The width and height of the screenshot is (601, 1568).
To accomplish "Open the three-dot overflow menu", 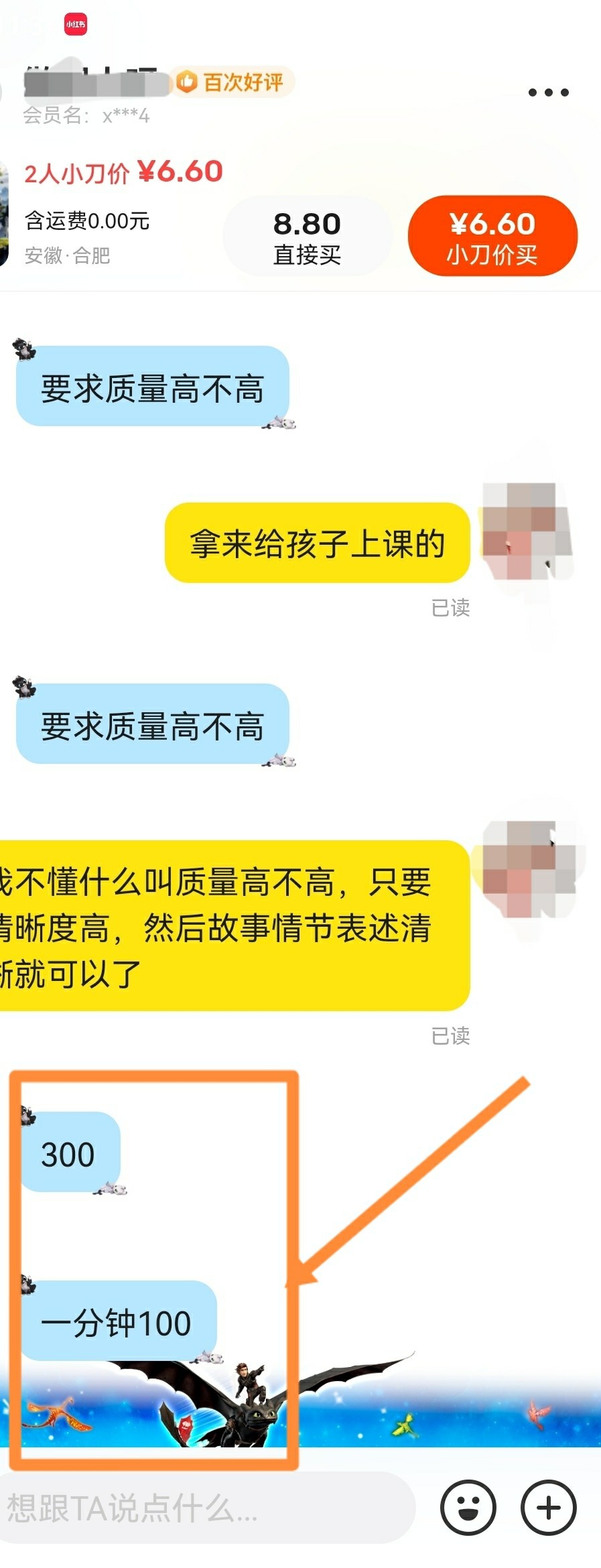I will [x=548, y=92].
